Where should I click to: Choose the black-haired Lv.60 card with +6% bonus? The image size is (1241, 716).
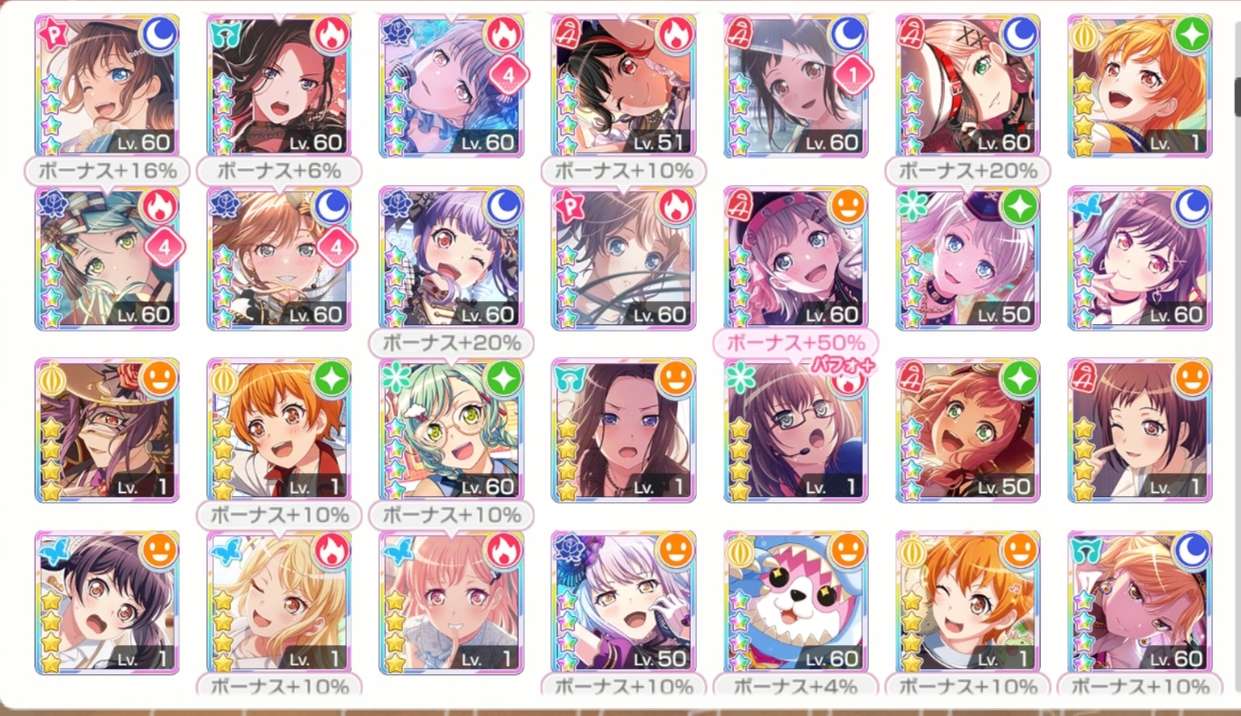pyautogui.click(x=279, y=87)
